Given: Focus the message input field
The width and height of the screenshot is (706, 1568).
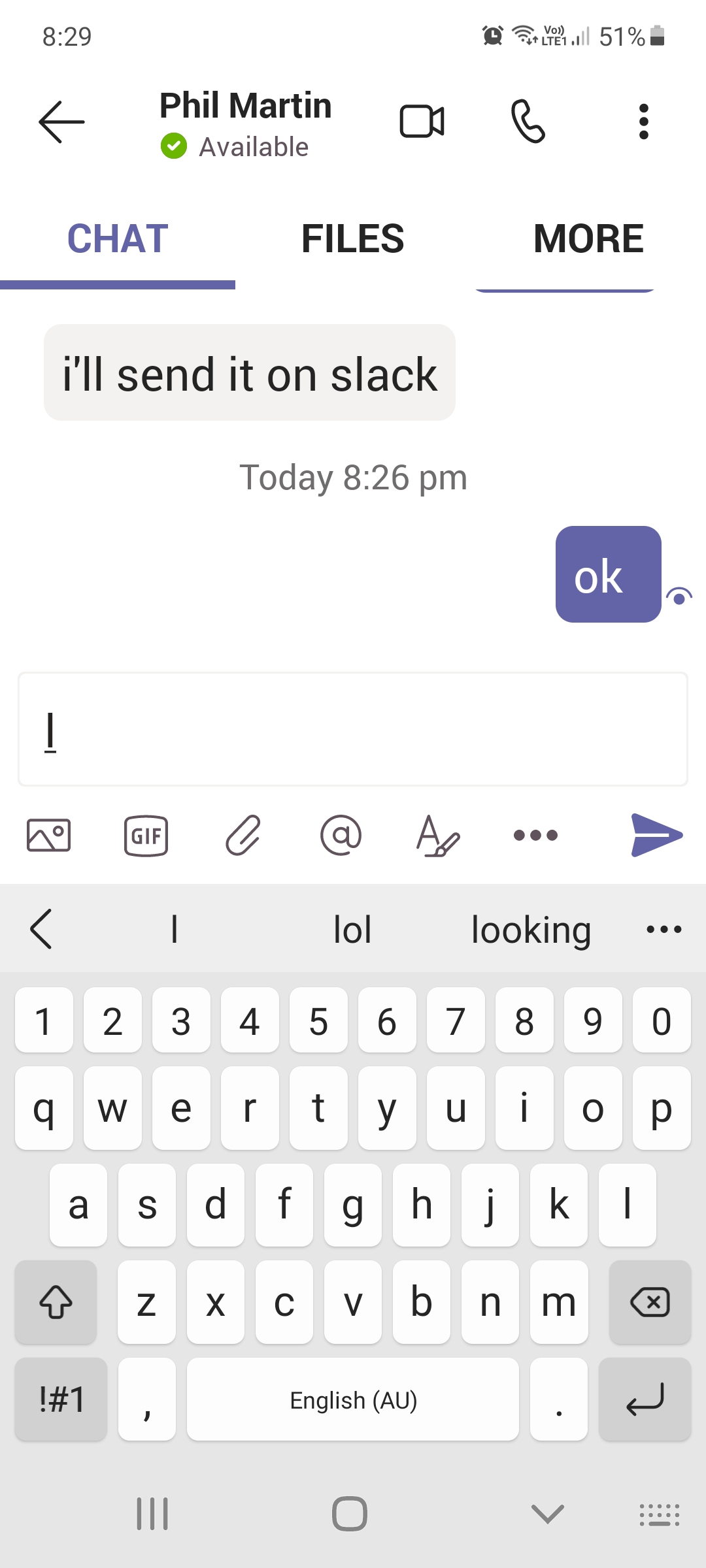Looking at the screenshot, I should (353, 729).
